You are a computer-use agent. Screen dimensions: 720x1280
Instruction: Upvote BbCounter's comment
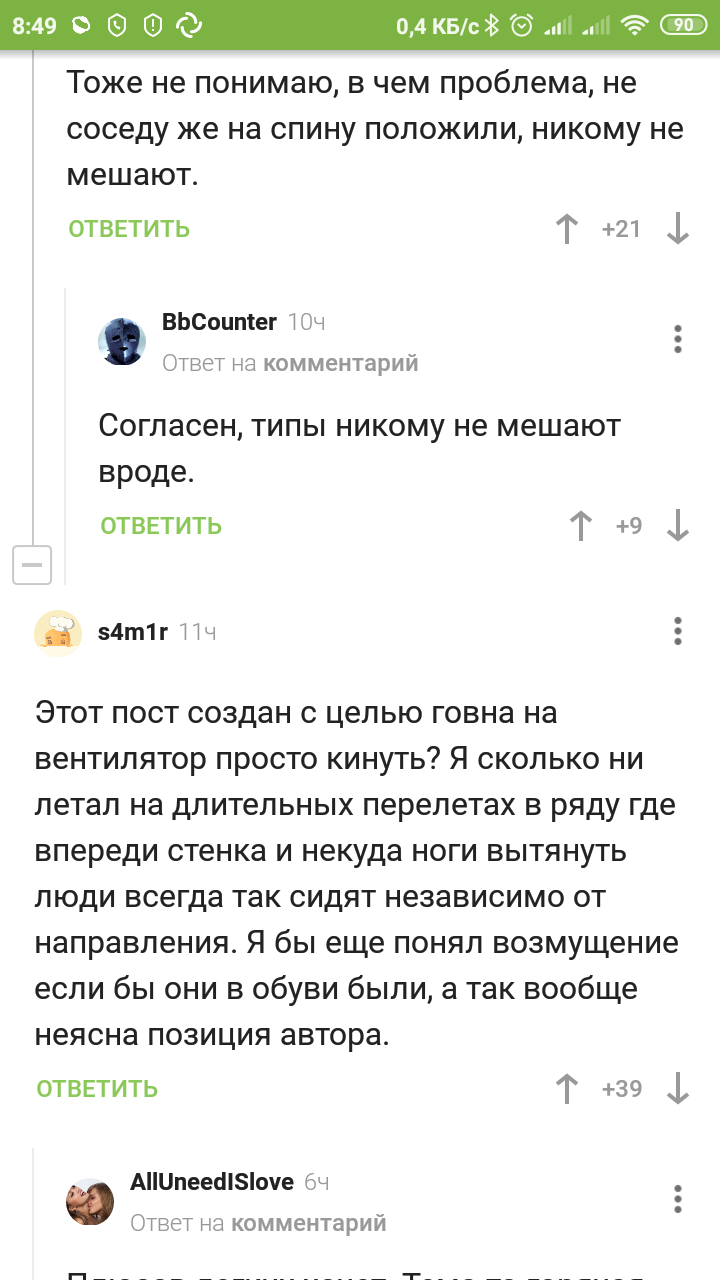pyautogui.click(x=580, y=526)
